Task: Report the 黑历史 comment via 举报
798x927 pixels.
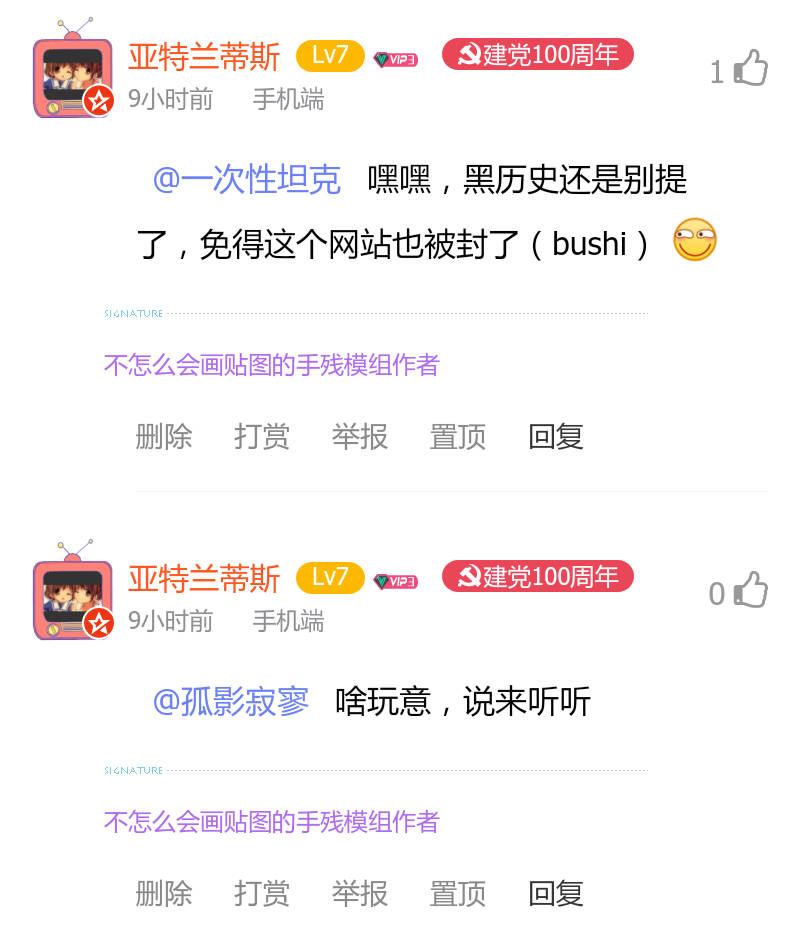Action: click(360, 437)
